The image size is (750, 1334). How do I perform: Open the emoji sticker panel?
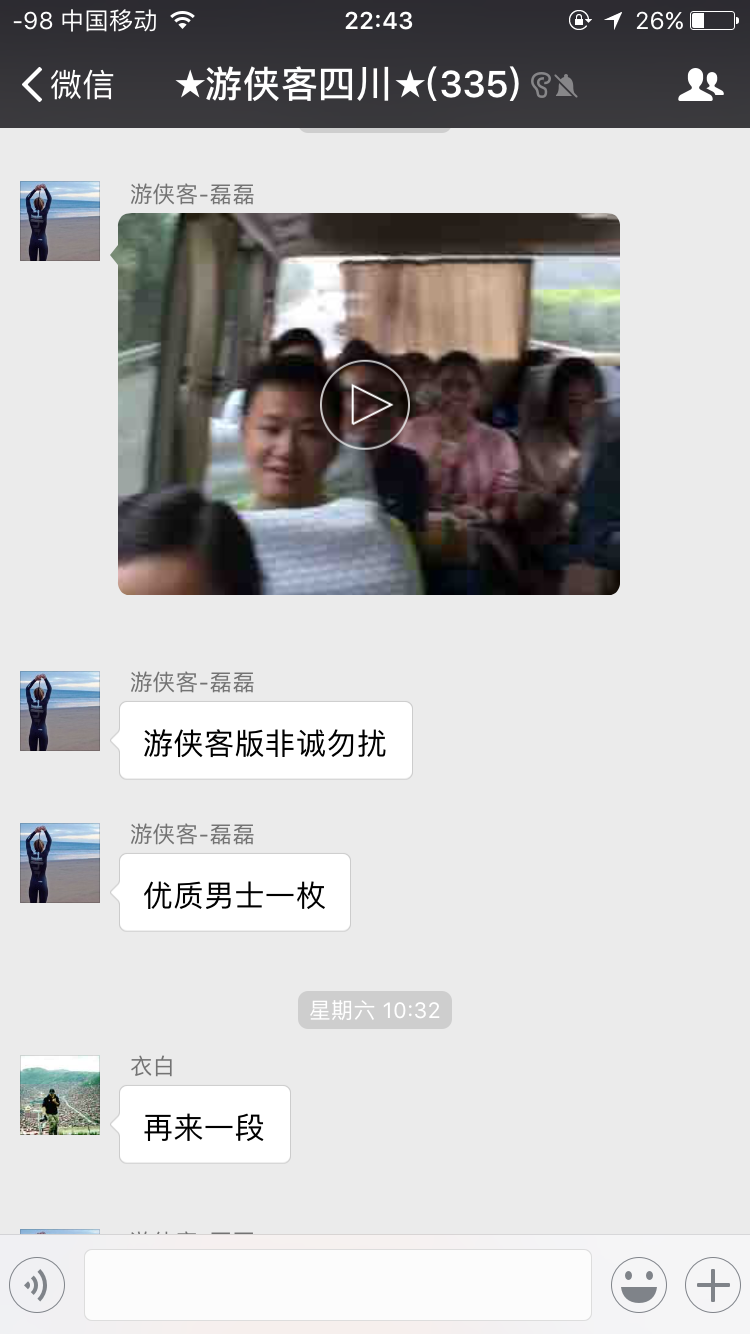[x=638, y=1285]
